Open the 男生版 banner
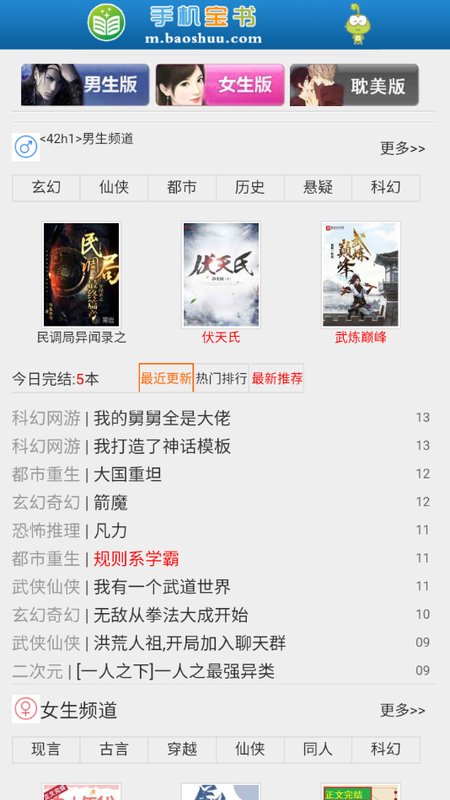Screen dimensions: 450x800 click(85, 85)
